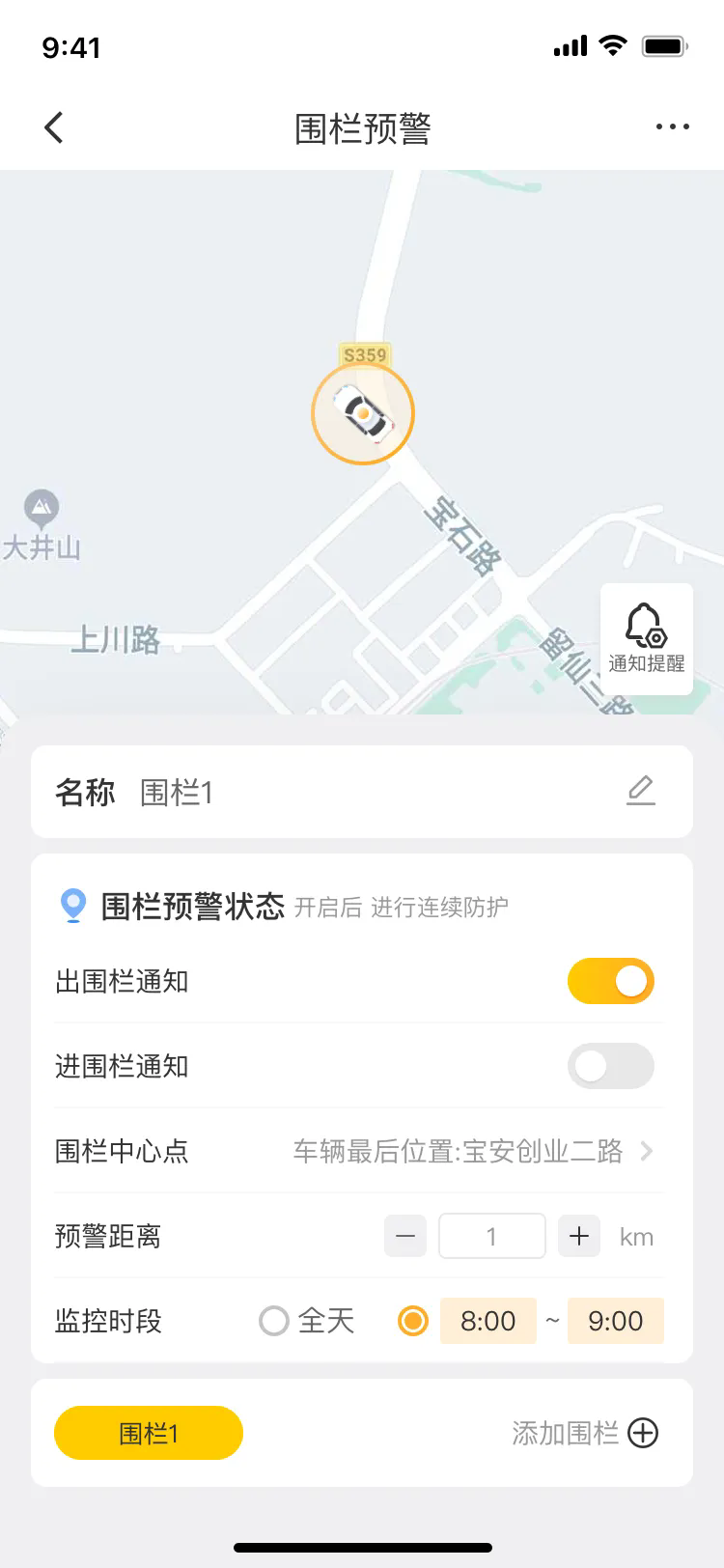Turn off 出围栏通知 switch
The height and width of the screenshot is (1568, 724).
coord(611,981)
